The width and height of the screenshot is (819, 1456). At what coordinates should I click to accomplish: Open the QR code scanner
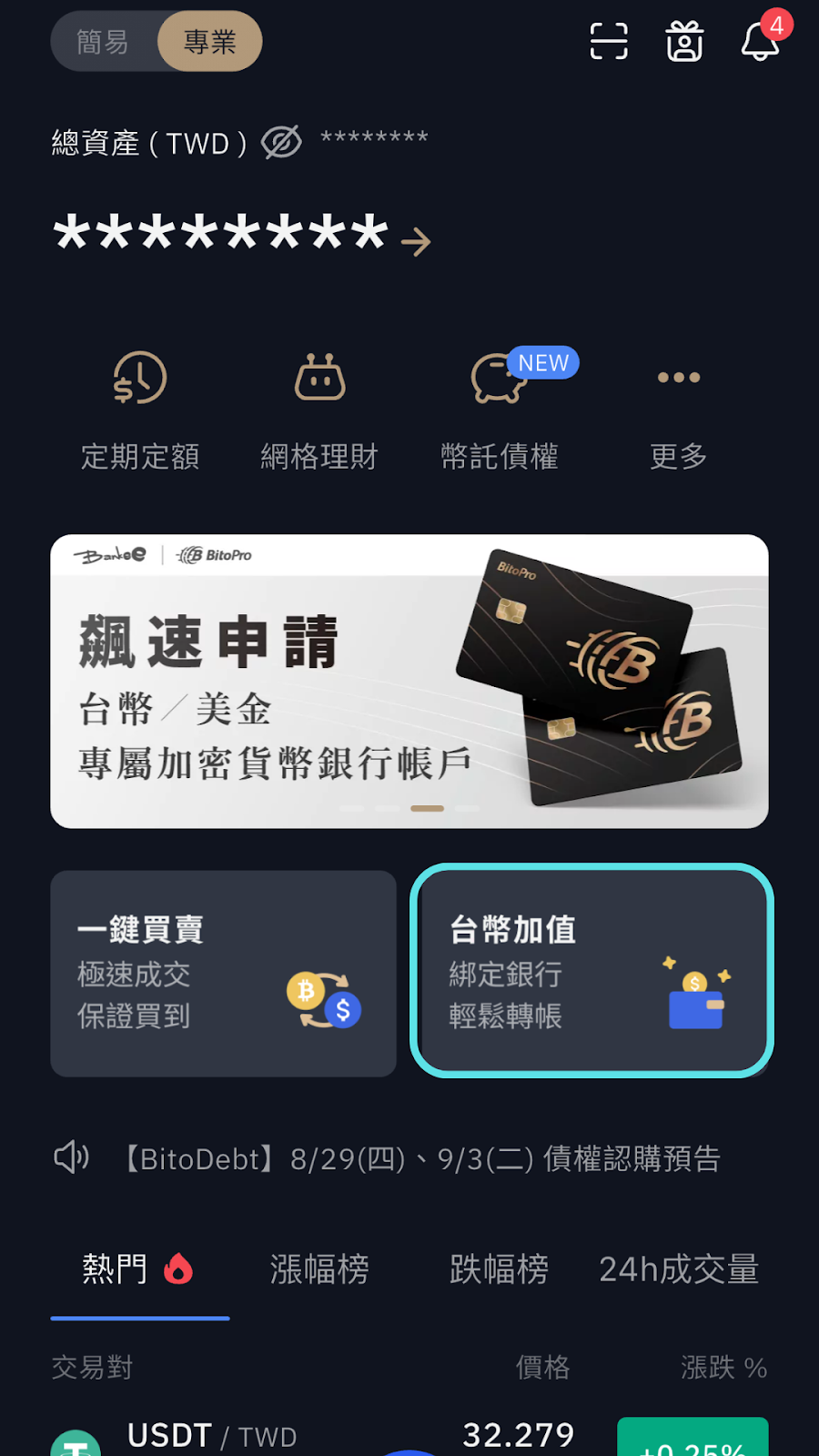[x=609, y=42]
